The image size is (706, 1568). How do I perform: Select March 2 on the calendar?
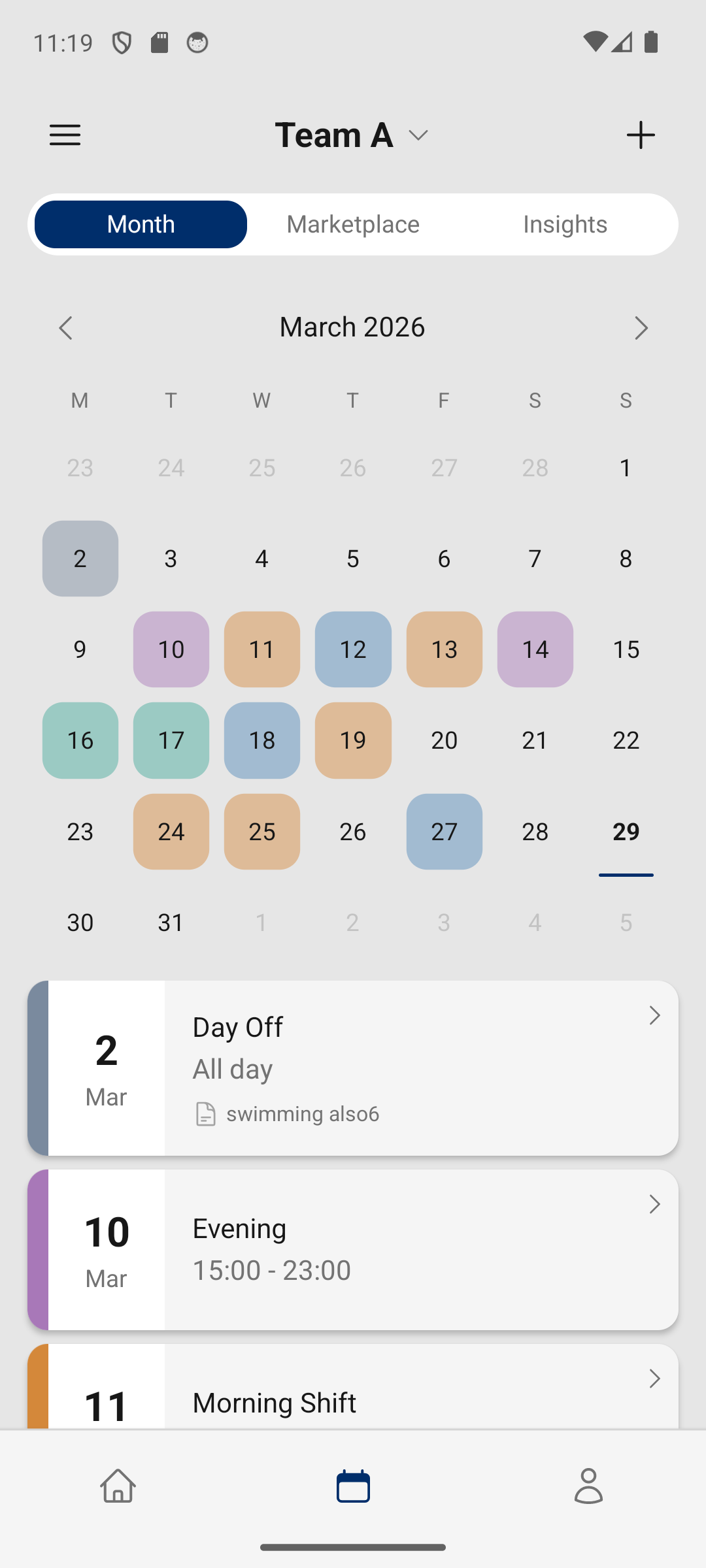coord(80,558)
